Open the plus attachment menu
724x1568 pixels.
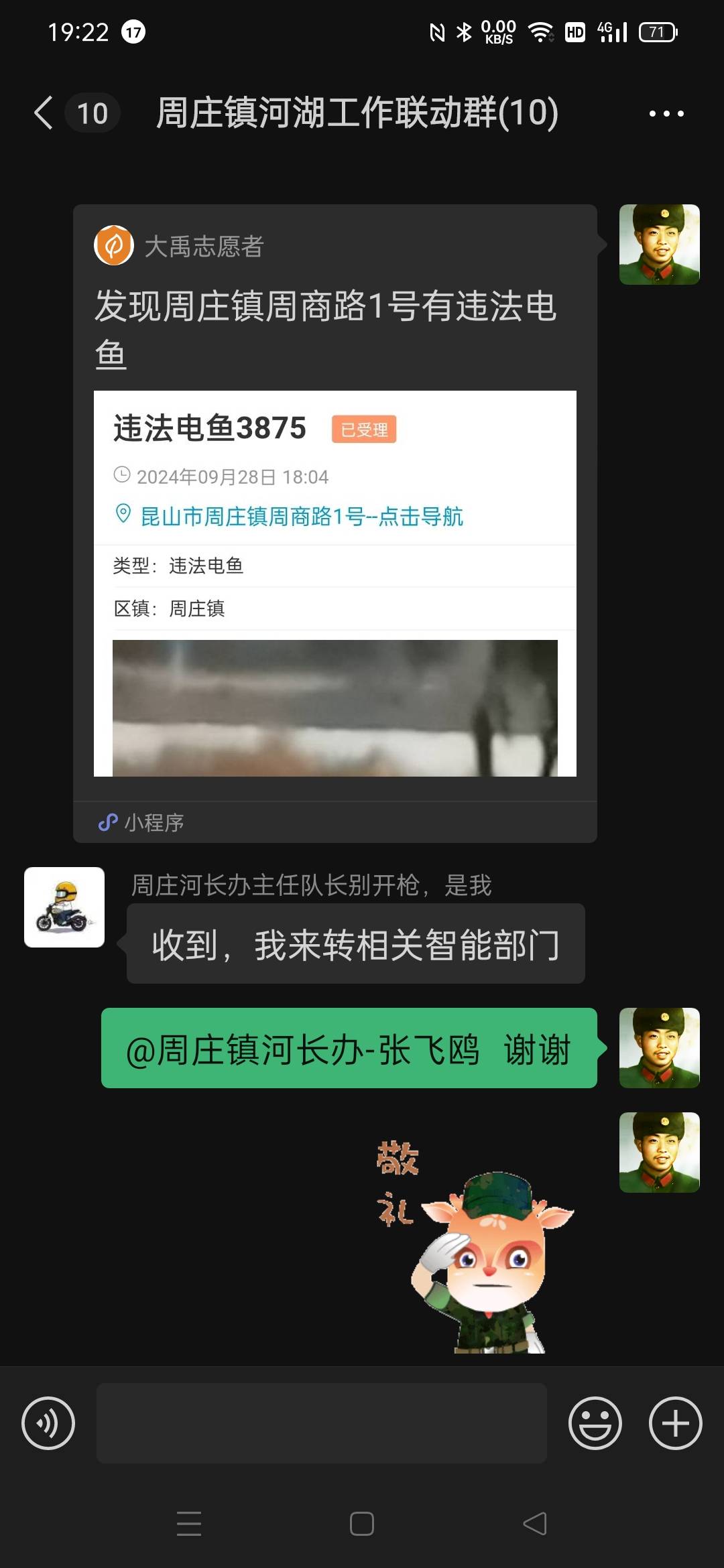coord(676,1423)
